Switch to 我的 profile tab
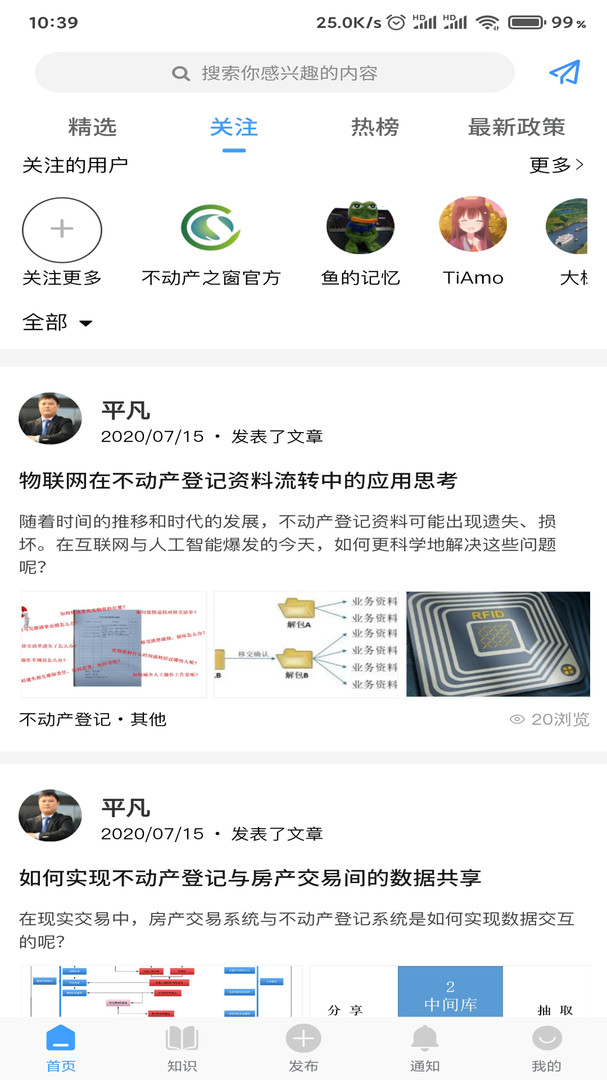 546,1048
